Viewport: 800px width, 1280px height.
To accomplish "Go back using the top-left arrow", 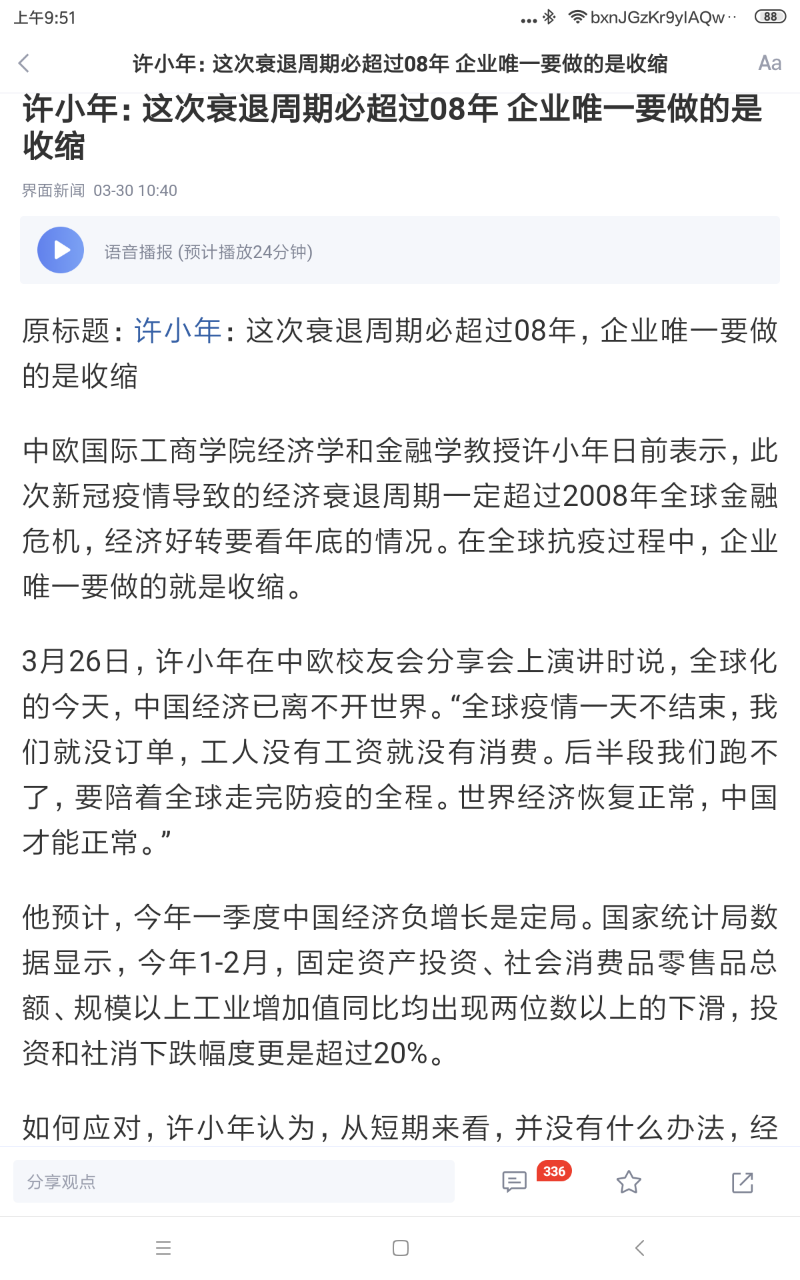I will (24, 64).
